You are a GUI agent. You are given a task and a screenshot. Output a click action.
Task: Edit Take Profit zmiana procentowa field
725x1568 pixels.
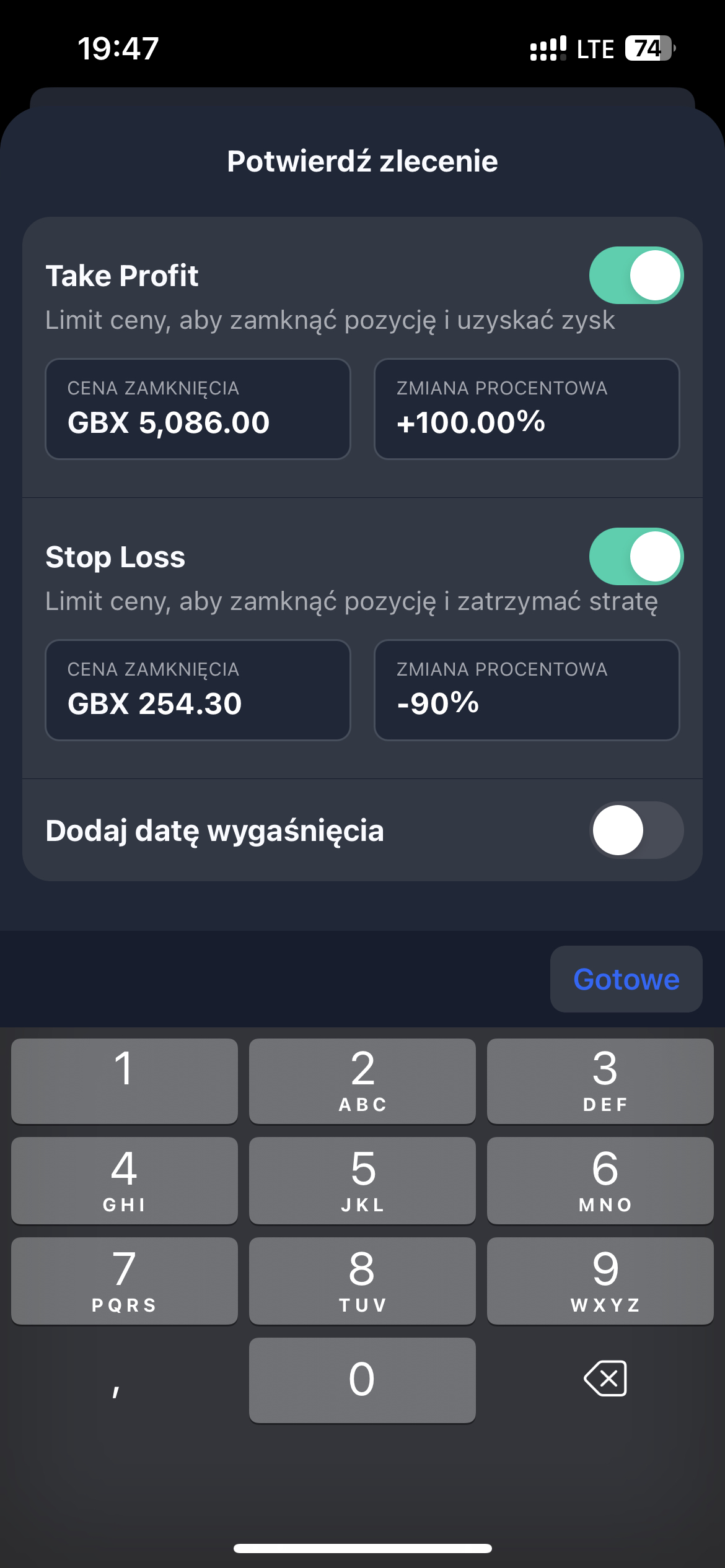527,409
